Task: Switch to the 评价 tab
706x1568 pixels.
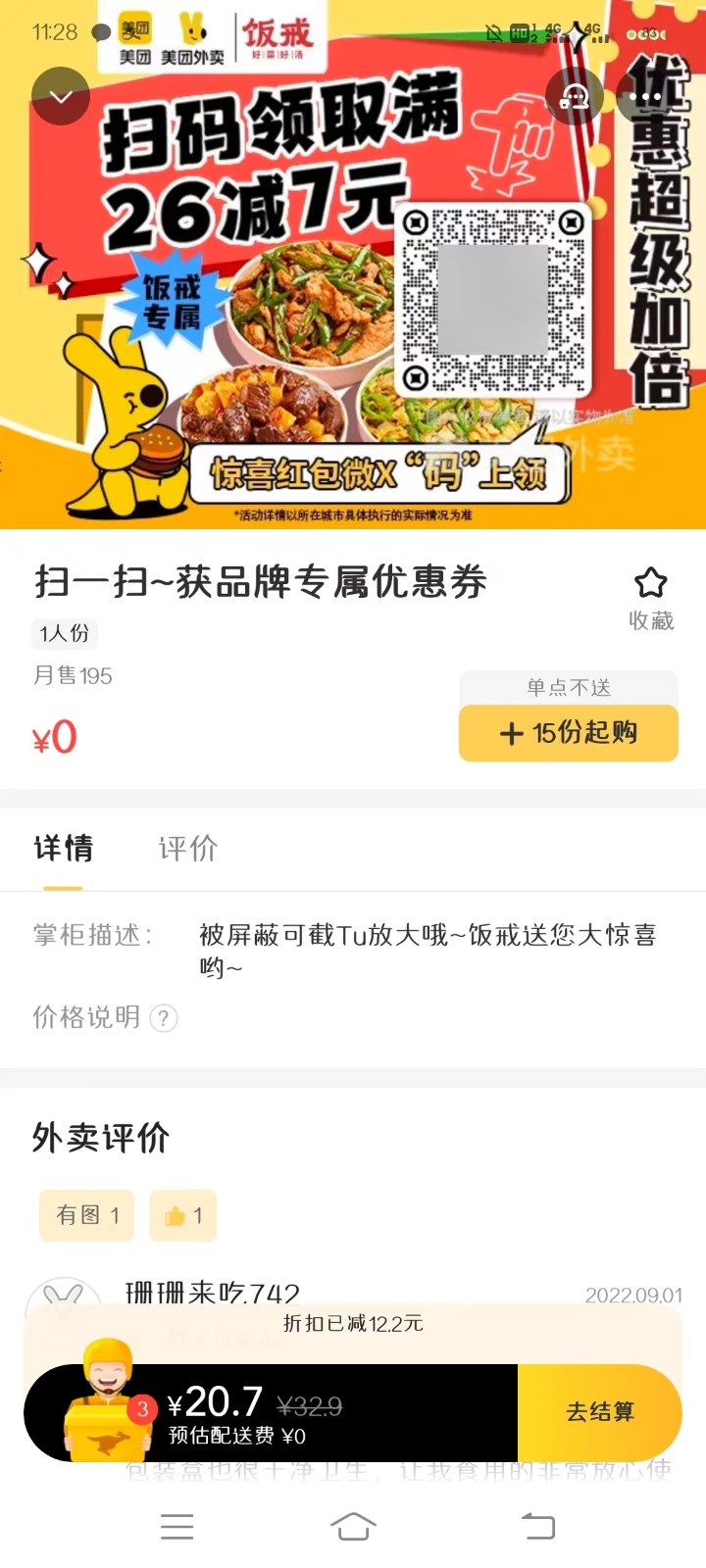Action: [x=187, y=849]
